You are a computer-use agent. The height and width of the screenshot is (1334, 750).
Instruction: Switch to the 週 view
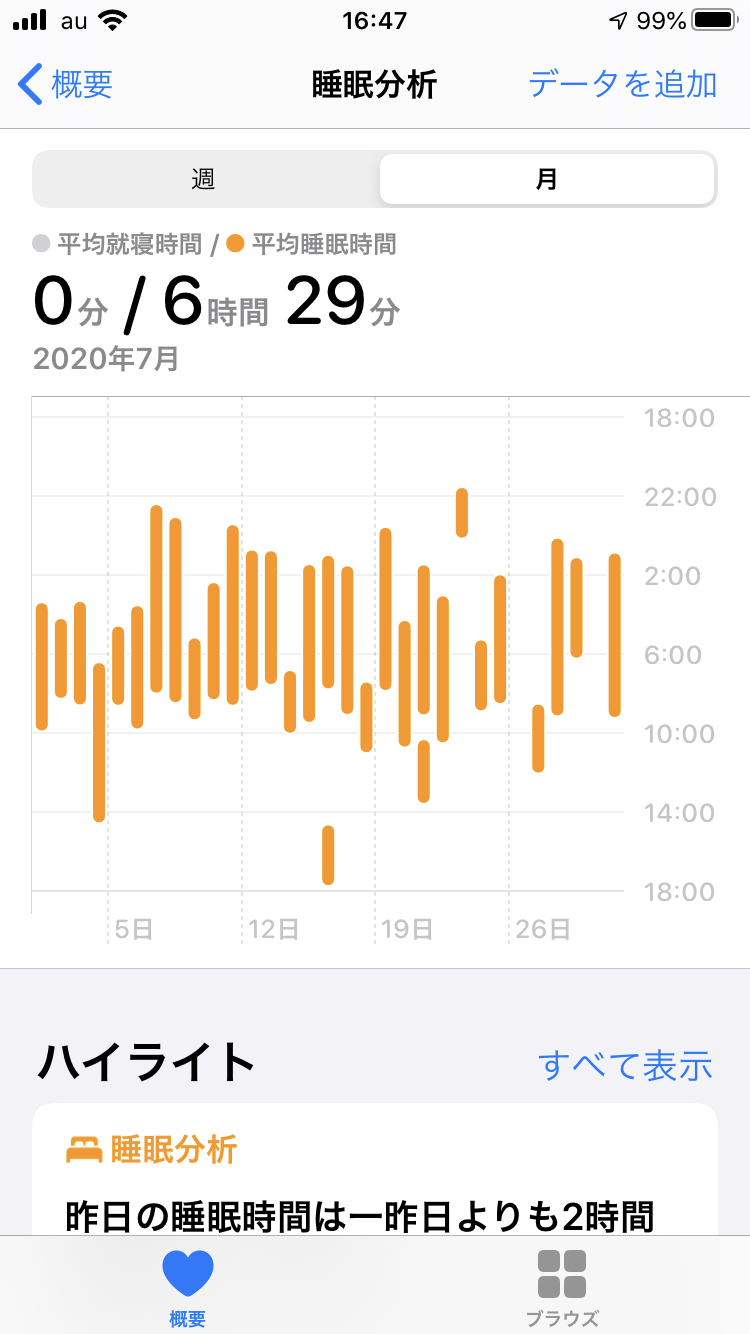pyautogui.click(x=204, y=180)
